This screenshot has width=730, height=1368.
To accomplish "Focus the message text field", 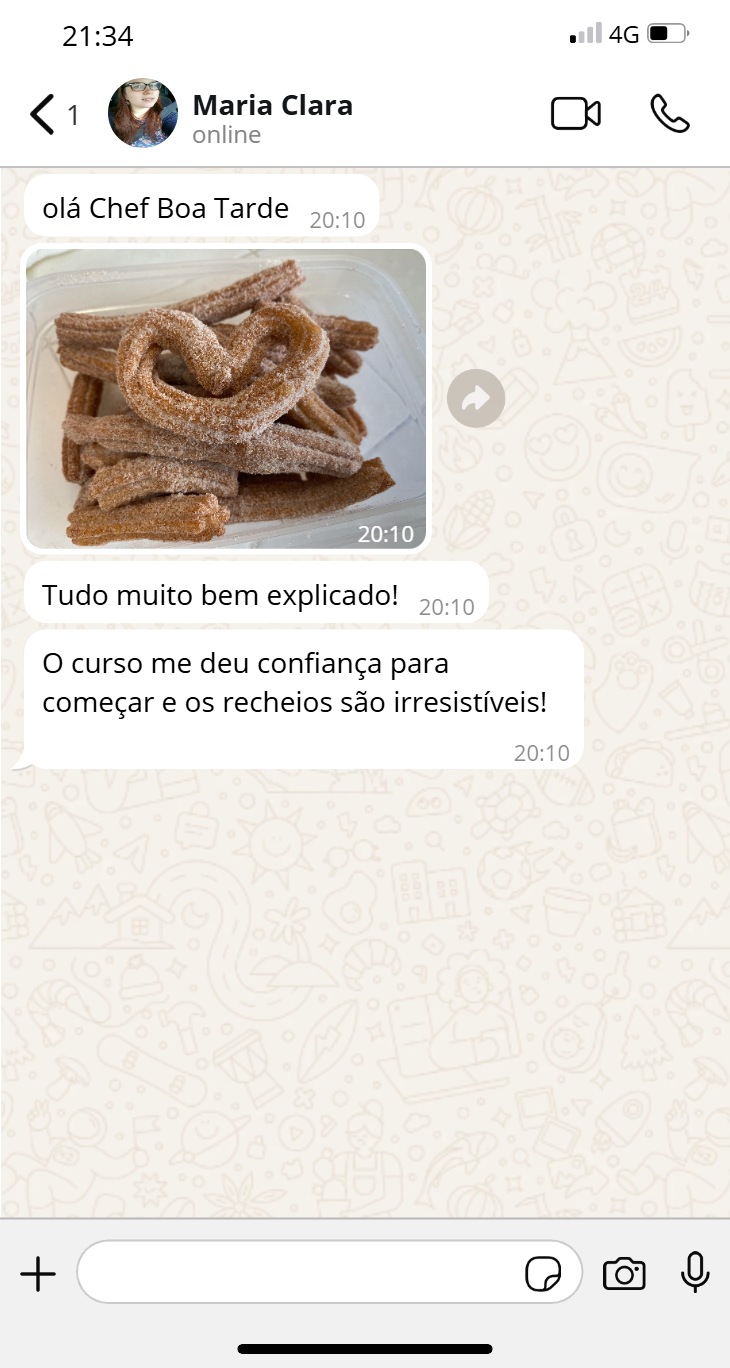I will (x=300, y=1272).
